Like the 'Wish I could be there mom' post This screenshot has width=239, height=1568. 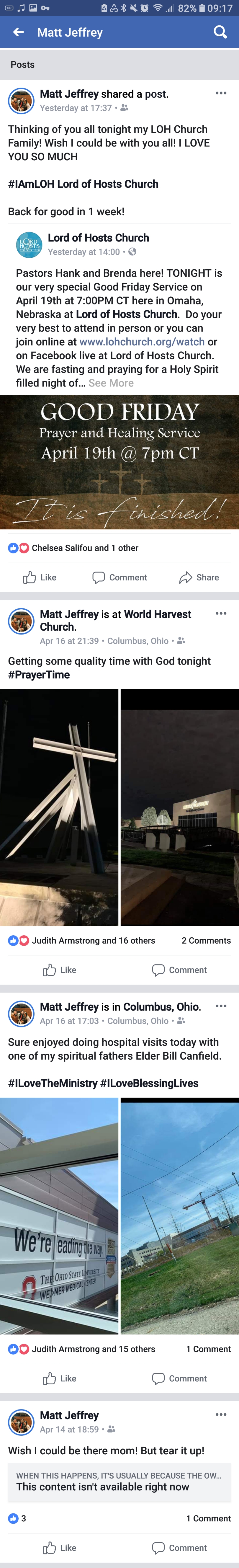(60, 1547)
